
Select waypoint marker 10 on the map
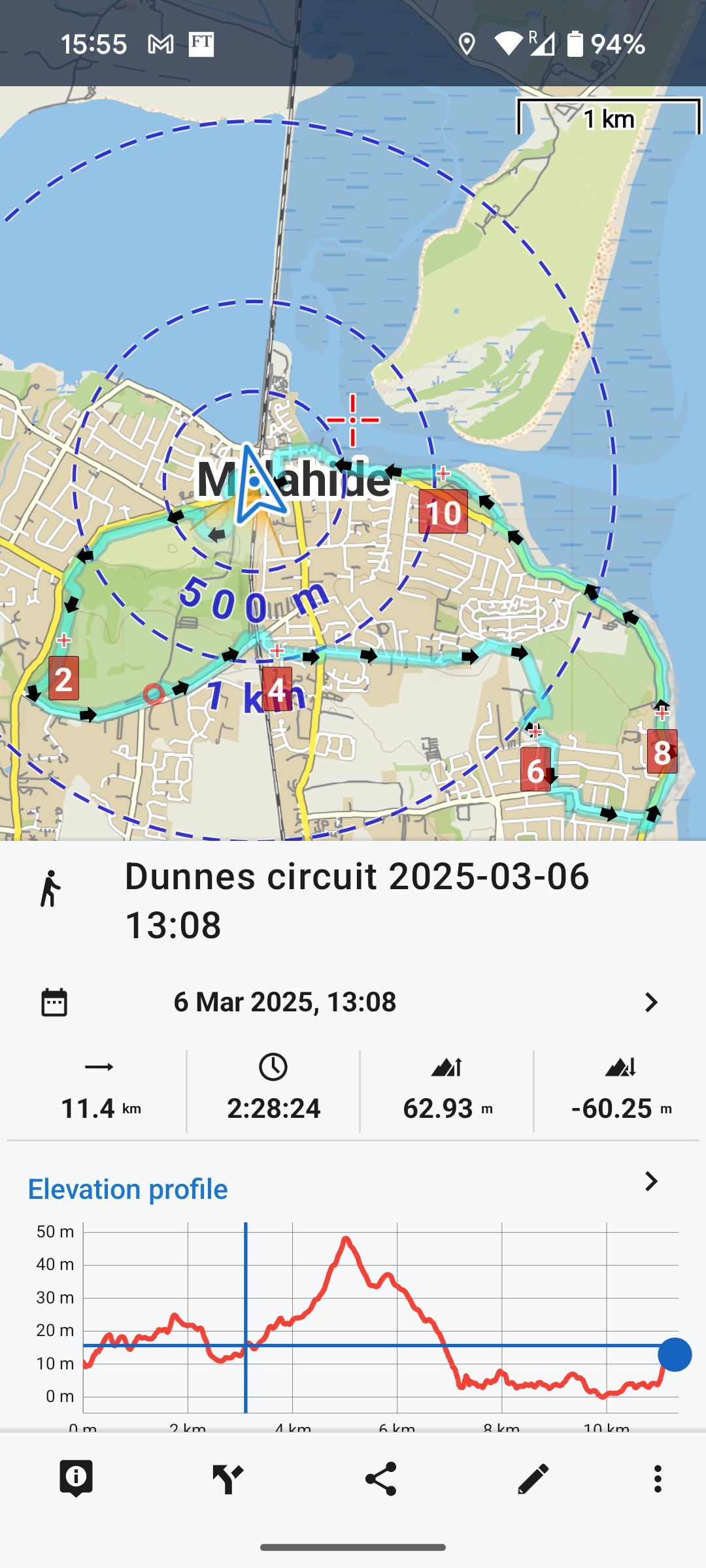pyautogui.click(x=443, y=512)
